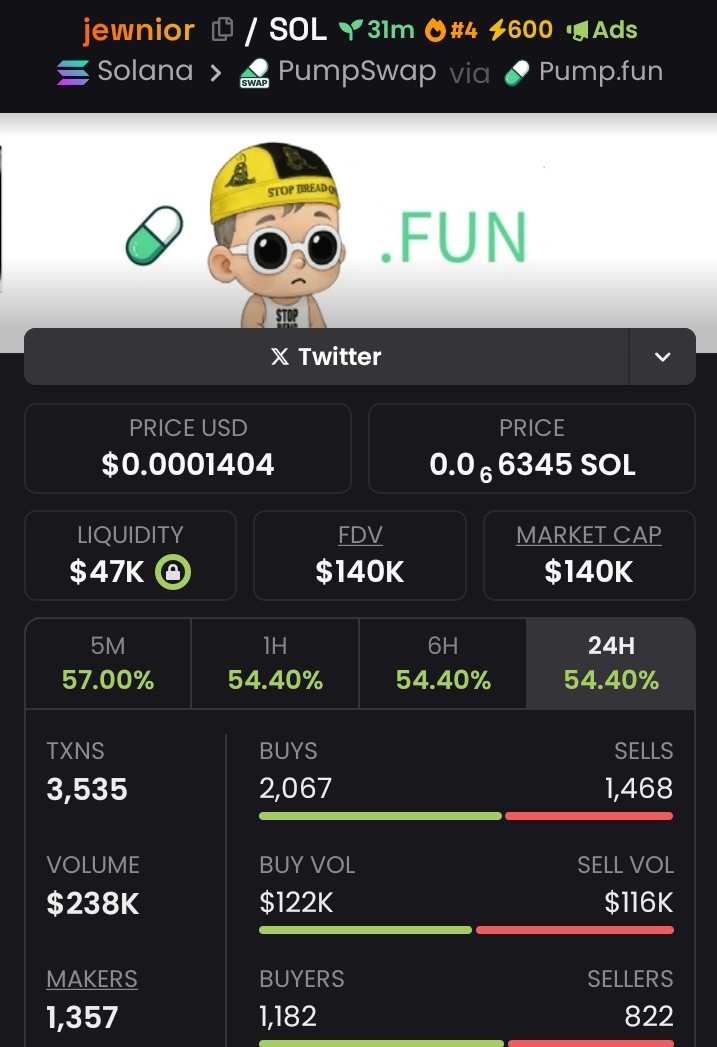Open the underlined FDV label info
This screenshot has height=1047, width=717.
coord(360,535)
